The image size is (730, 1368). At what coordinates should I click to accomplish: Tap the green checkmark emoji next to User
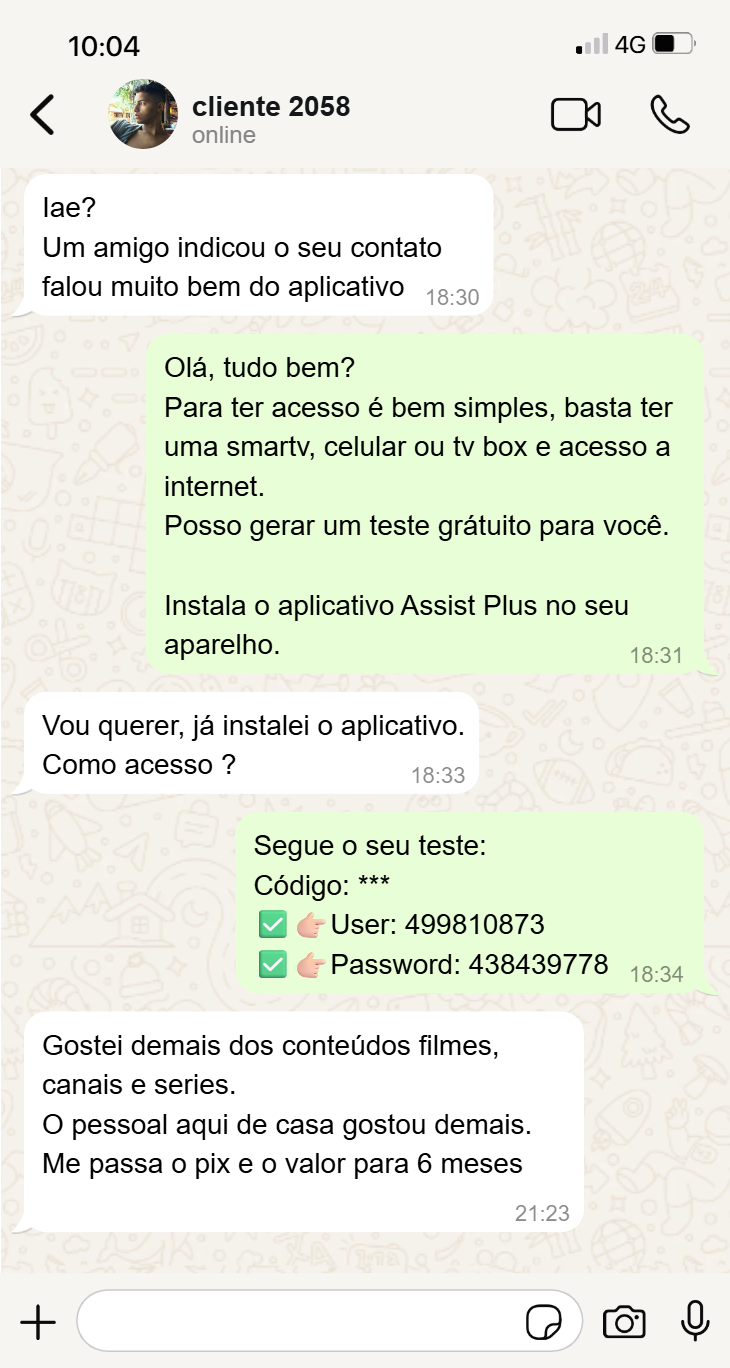click(274, 924)
